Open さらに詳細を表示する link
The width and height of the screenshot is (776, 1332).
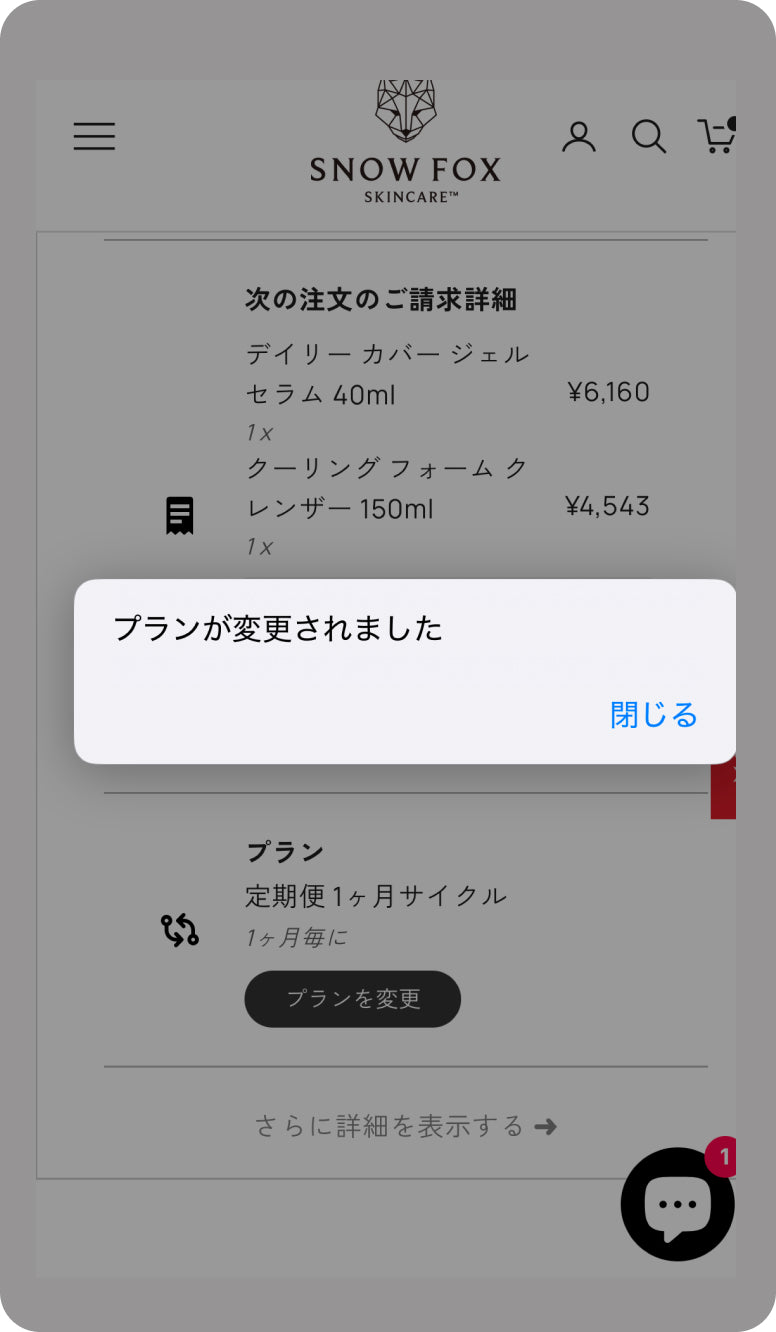(405, 1126)
